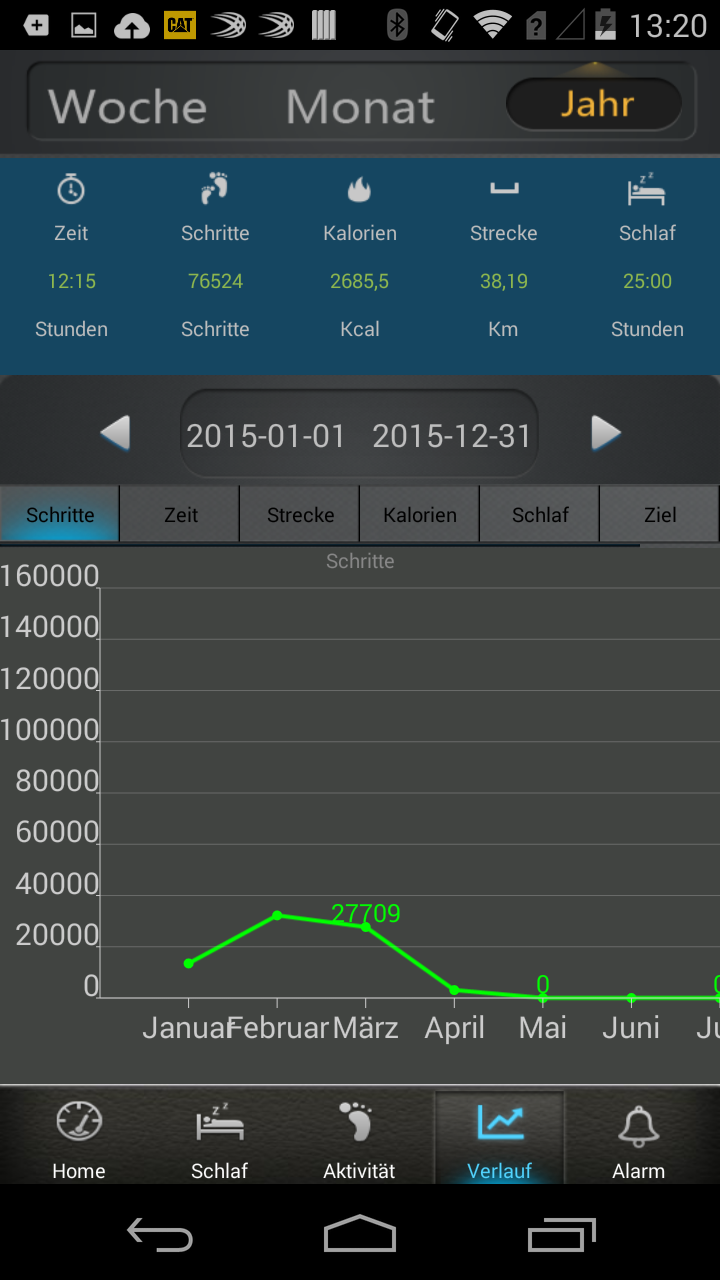Open Home in bottom navigation
This screenshot has width=720, height=1280.
click(x=79, y=1140)
